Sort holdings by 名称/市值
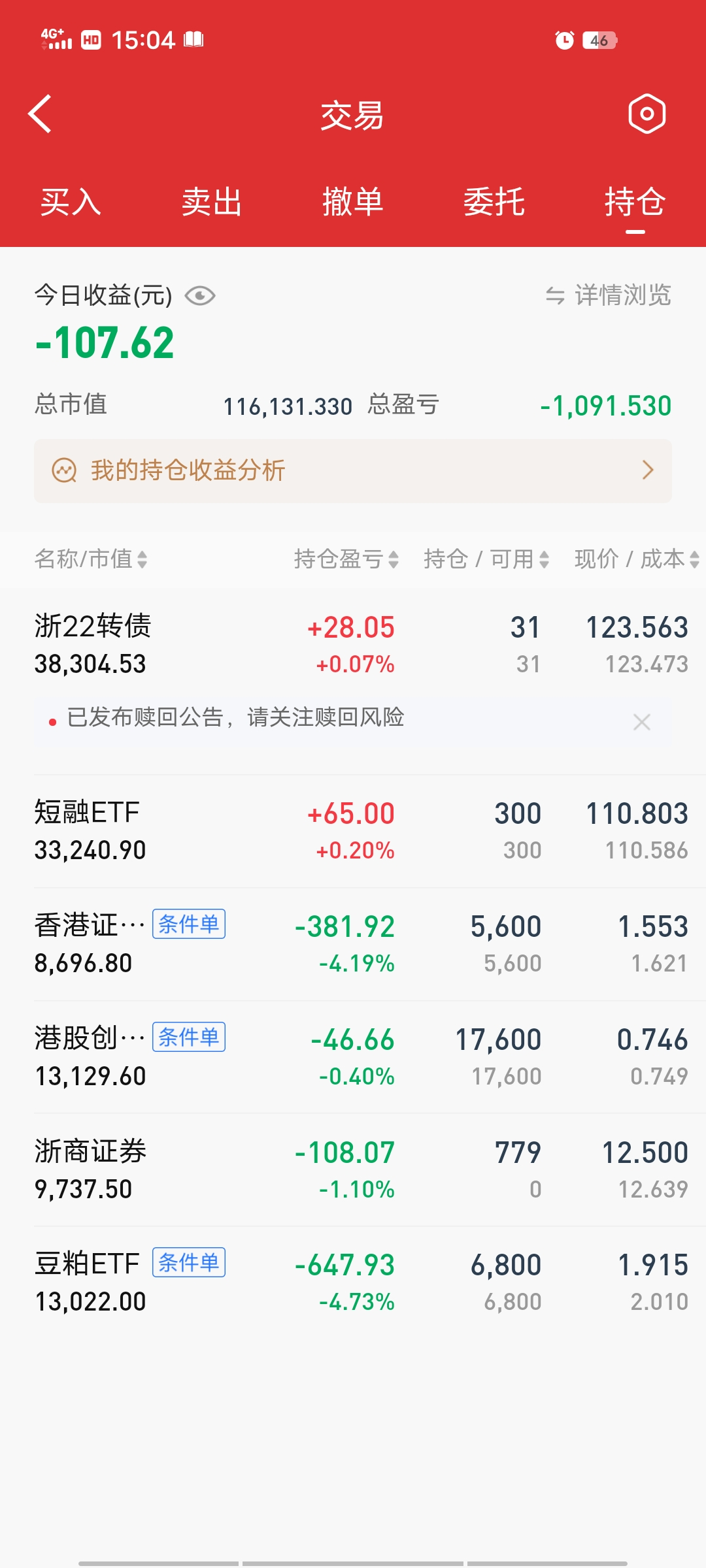706x1568 pixels. (x=90, y=559)
